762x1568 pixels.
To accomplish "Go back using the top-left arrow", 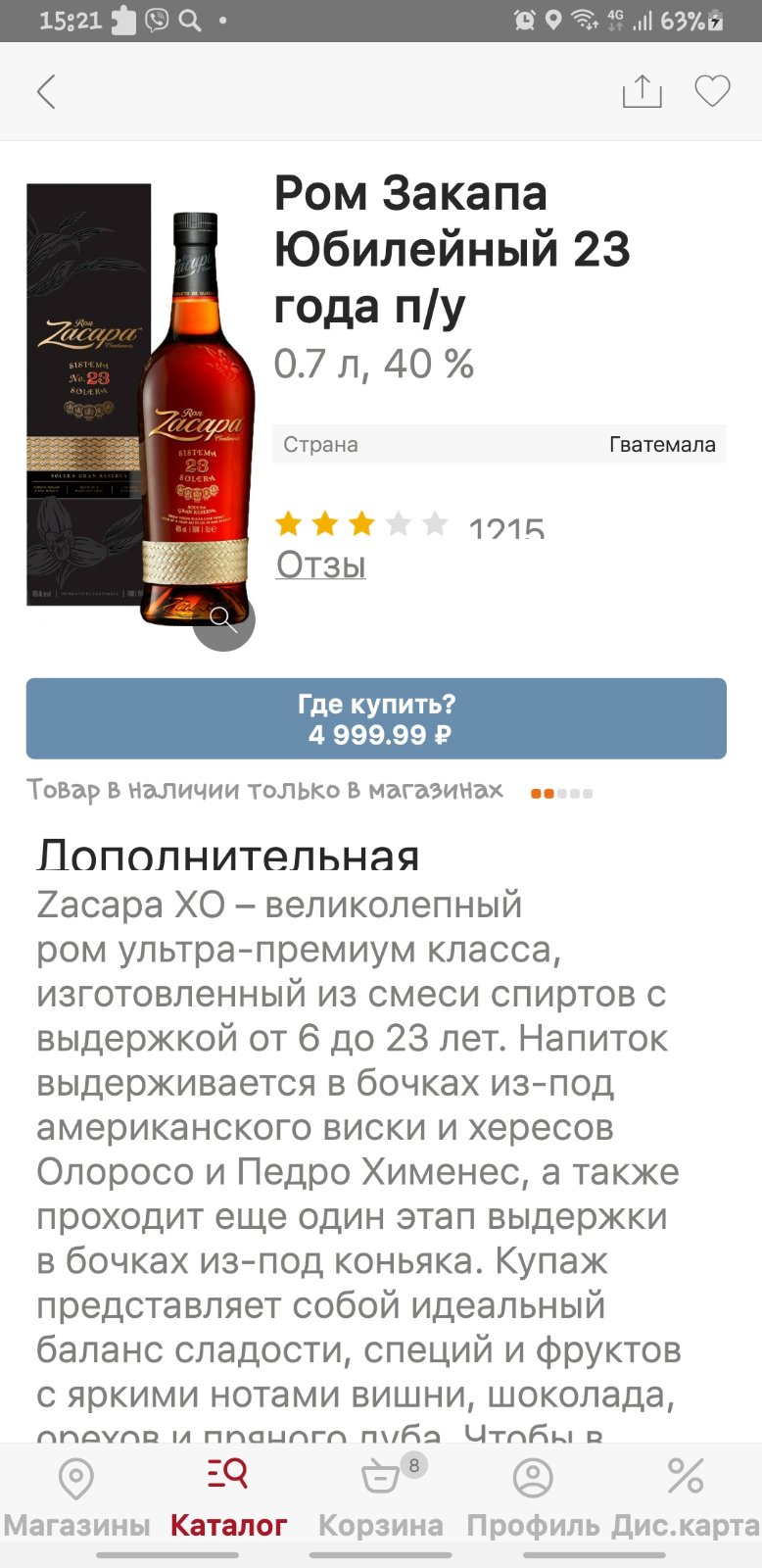I will (46, 92).
